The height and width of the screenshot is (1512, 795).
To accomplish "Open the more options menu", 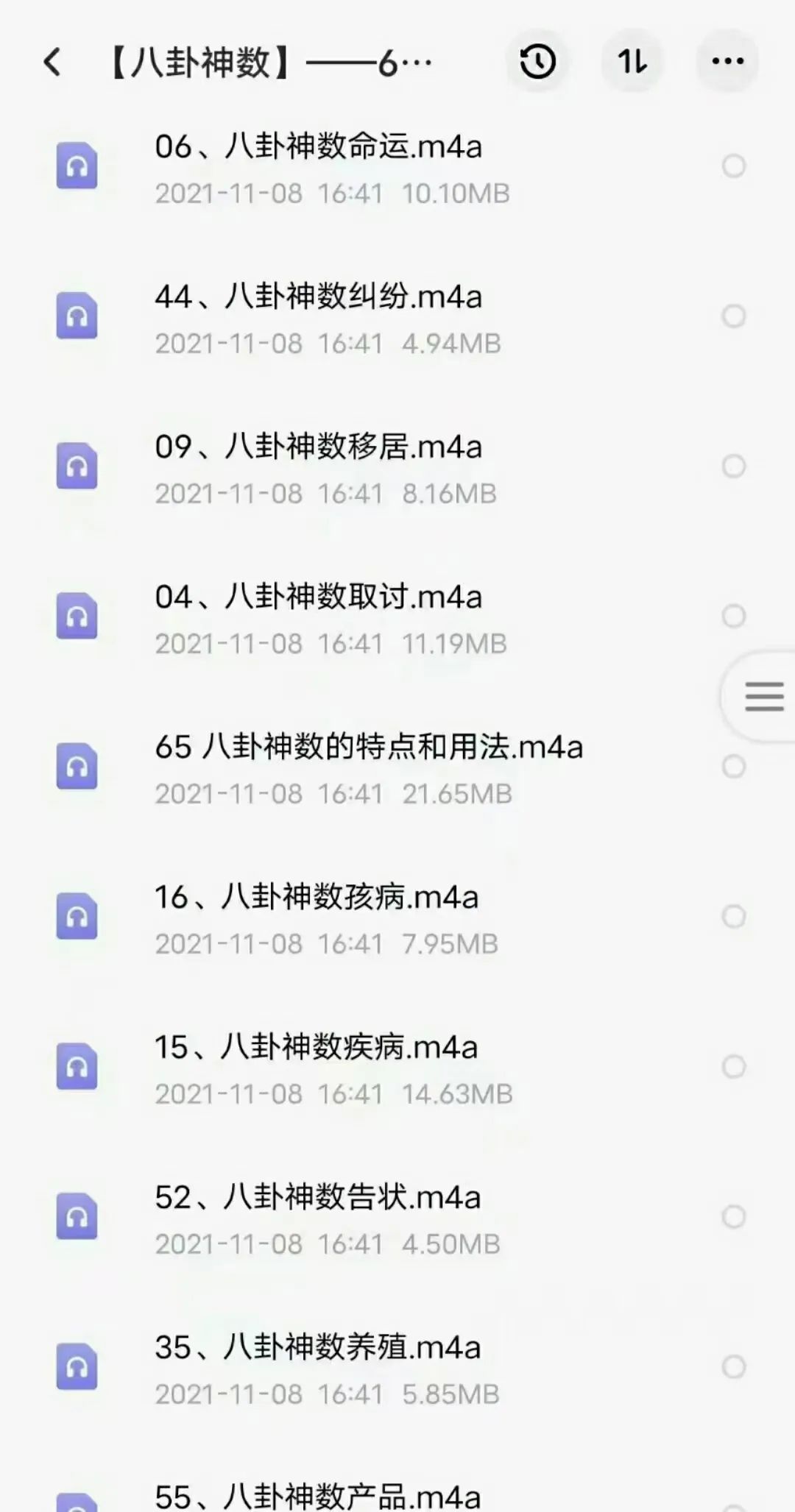I will click(x=725, y=63).
